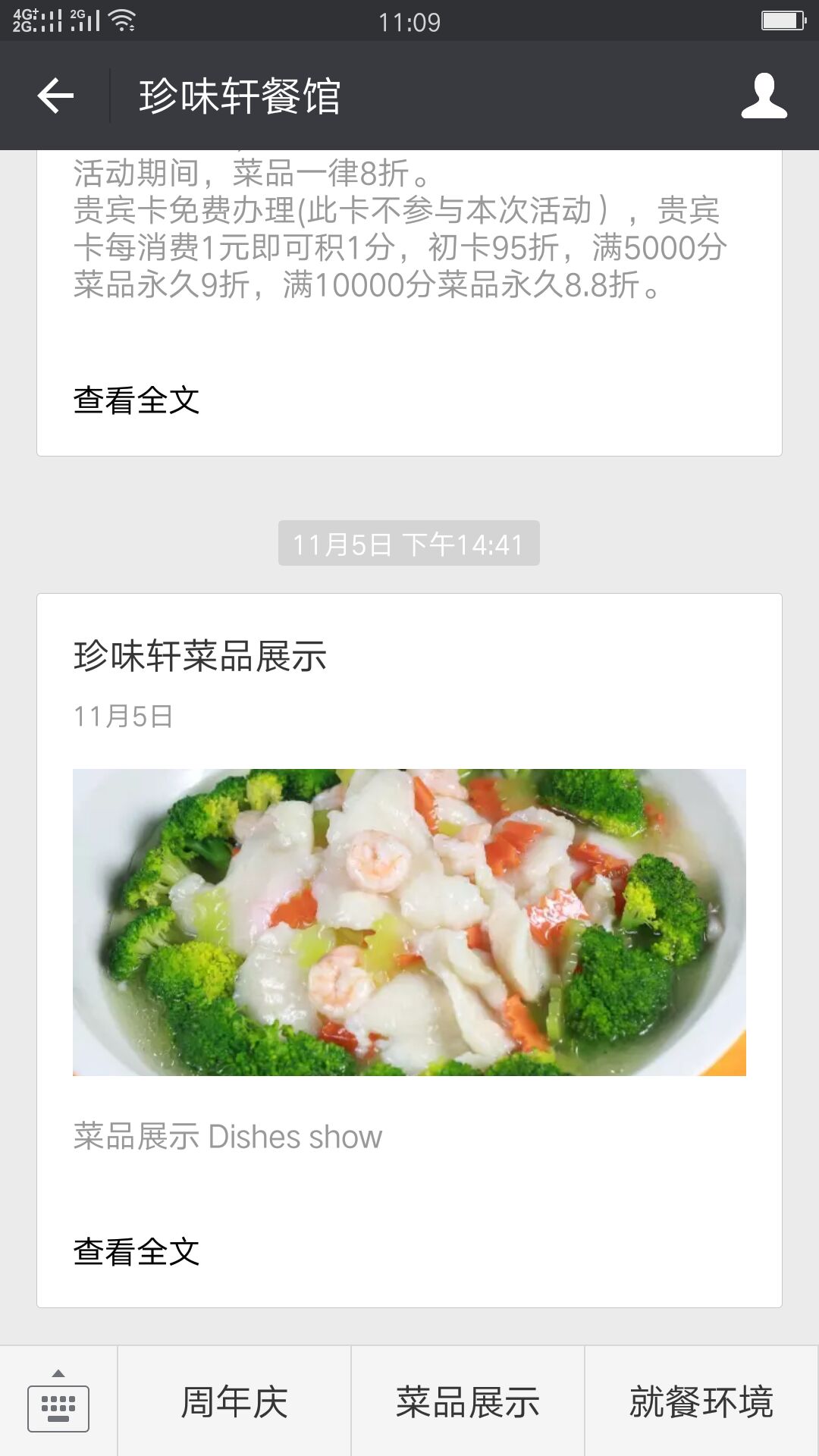Open the 周年庆 menu

coord(234,1402)
